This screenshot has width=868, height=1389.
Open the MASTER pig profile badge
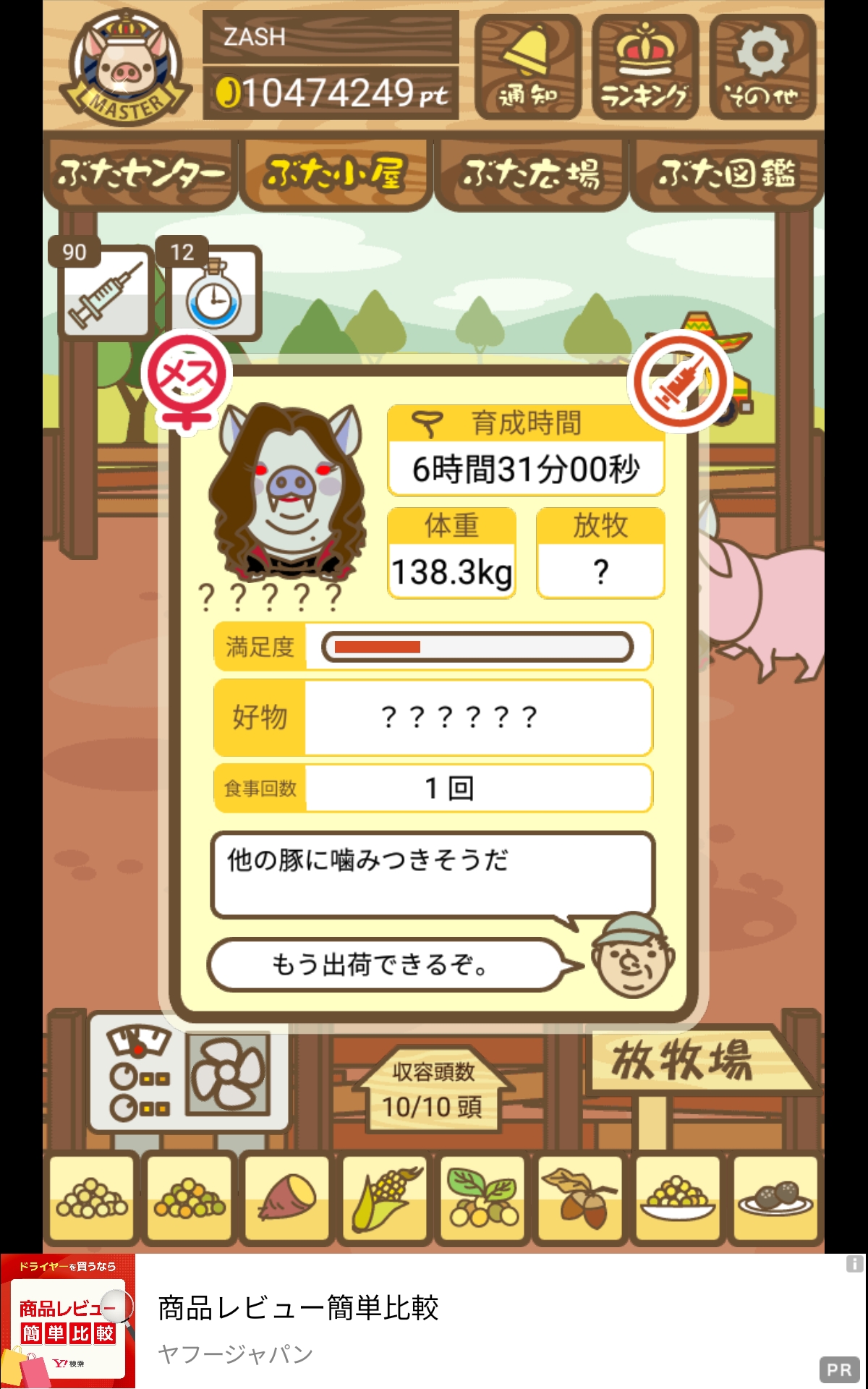(x=125, y=69)
